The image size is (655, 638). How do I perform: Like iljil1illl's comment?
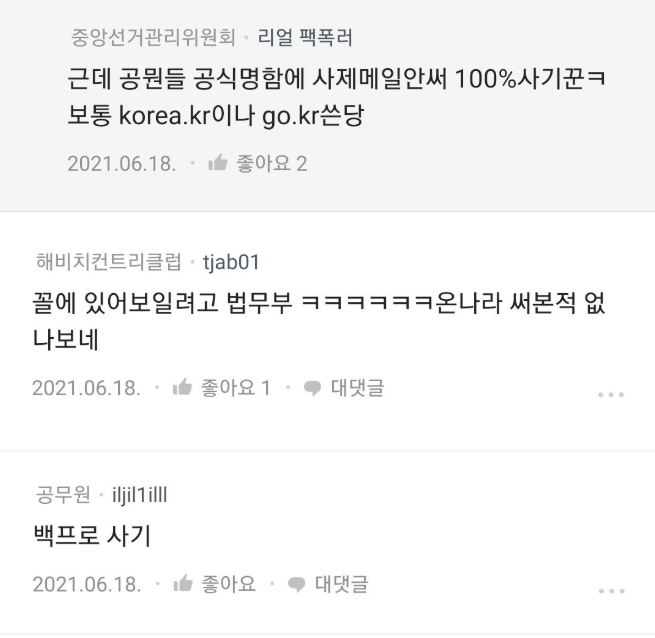point(213,584)
